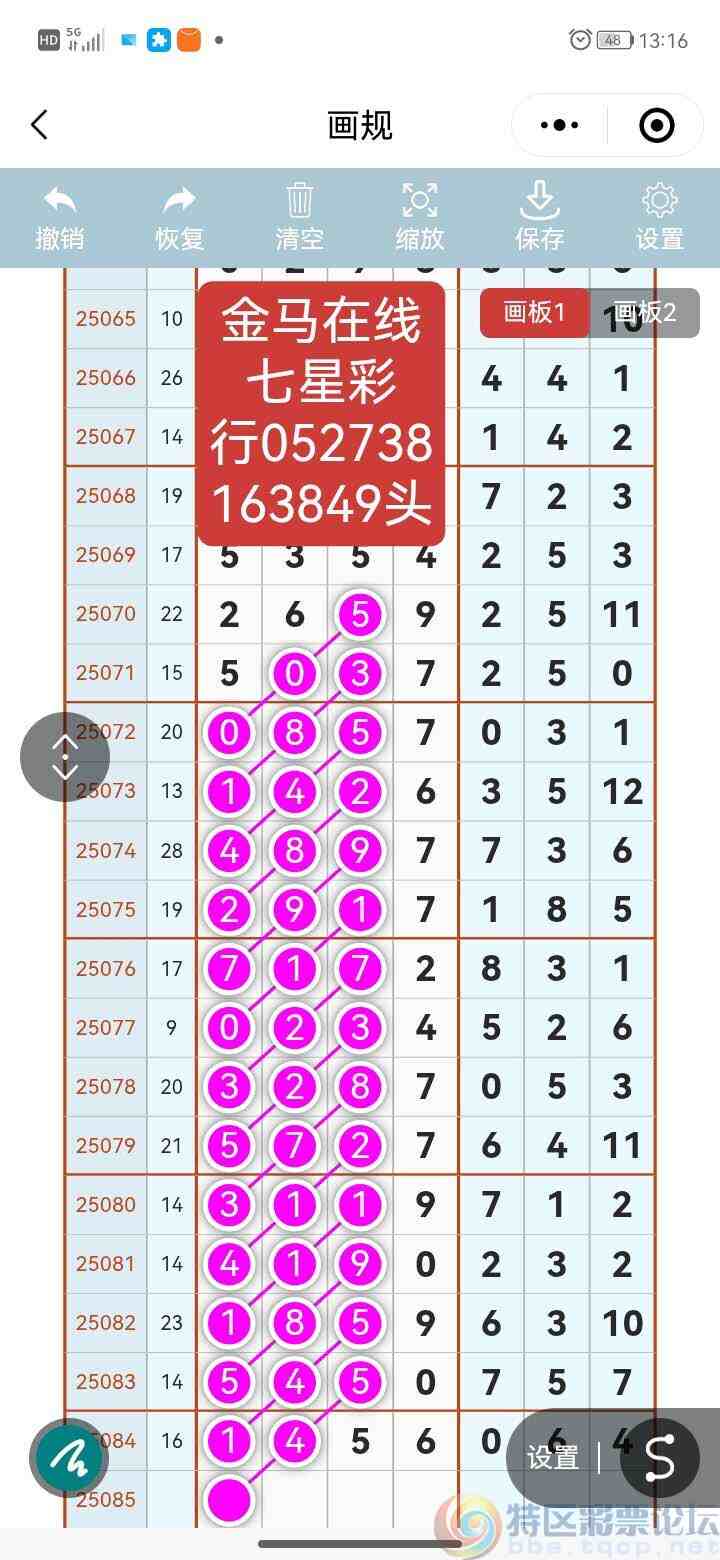Switch to the 画板1 board tab
Viewport: 720px width, 1560px height.
point(535,313)
